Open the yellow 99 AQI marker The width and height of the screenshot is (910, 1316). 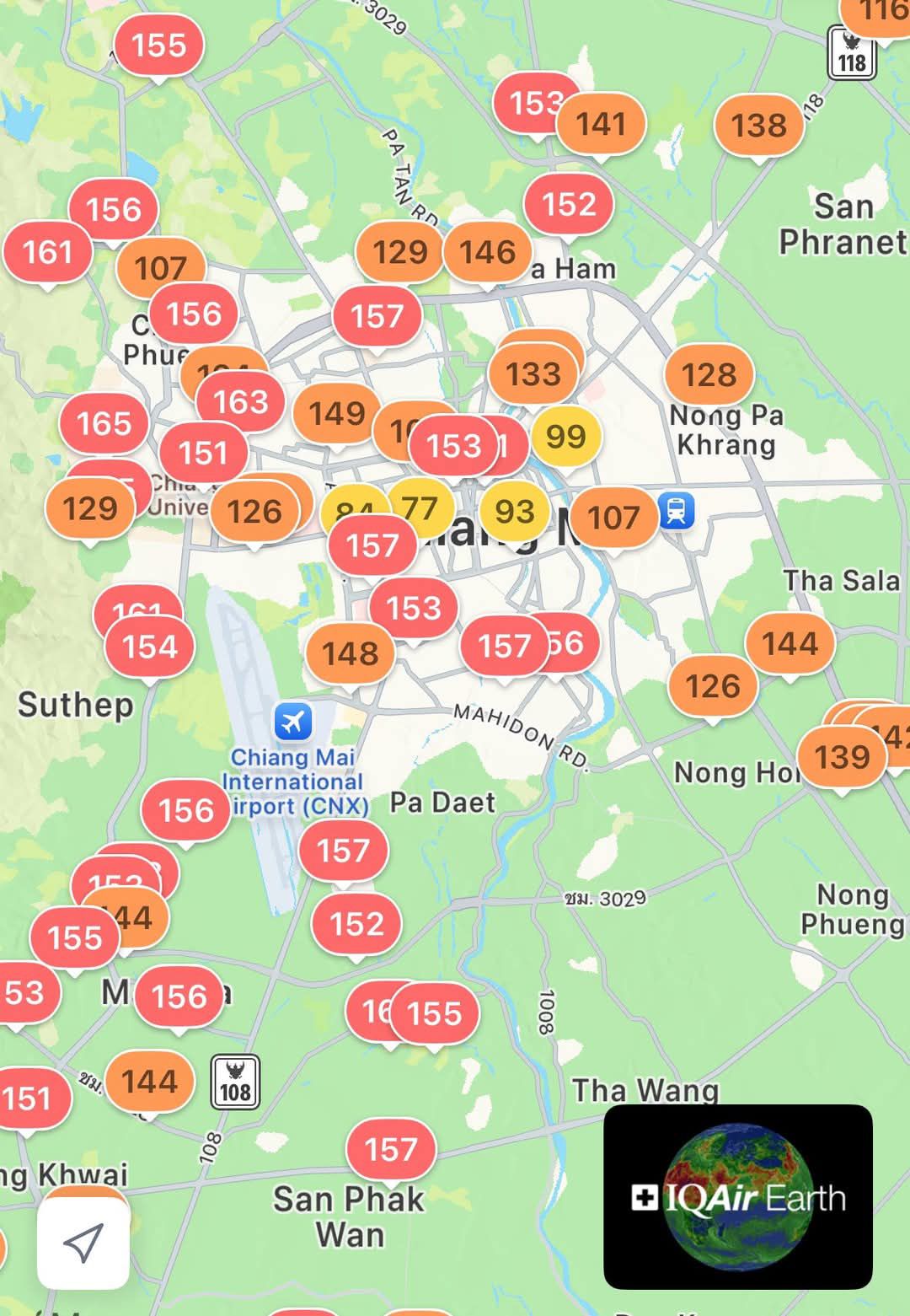(566, 436)
